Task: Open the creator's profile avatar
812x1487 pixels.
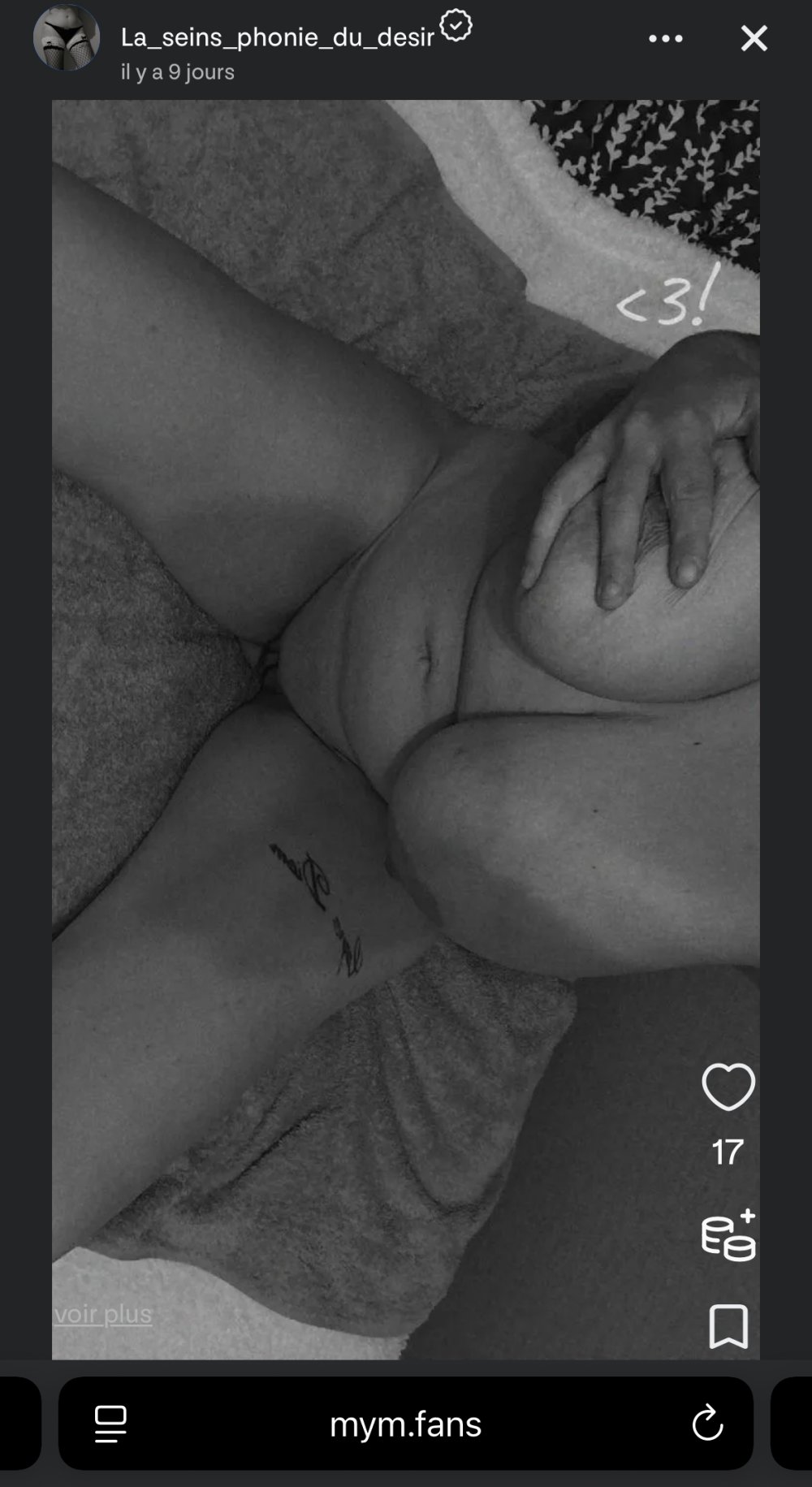Action: point(66,38)
